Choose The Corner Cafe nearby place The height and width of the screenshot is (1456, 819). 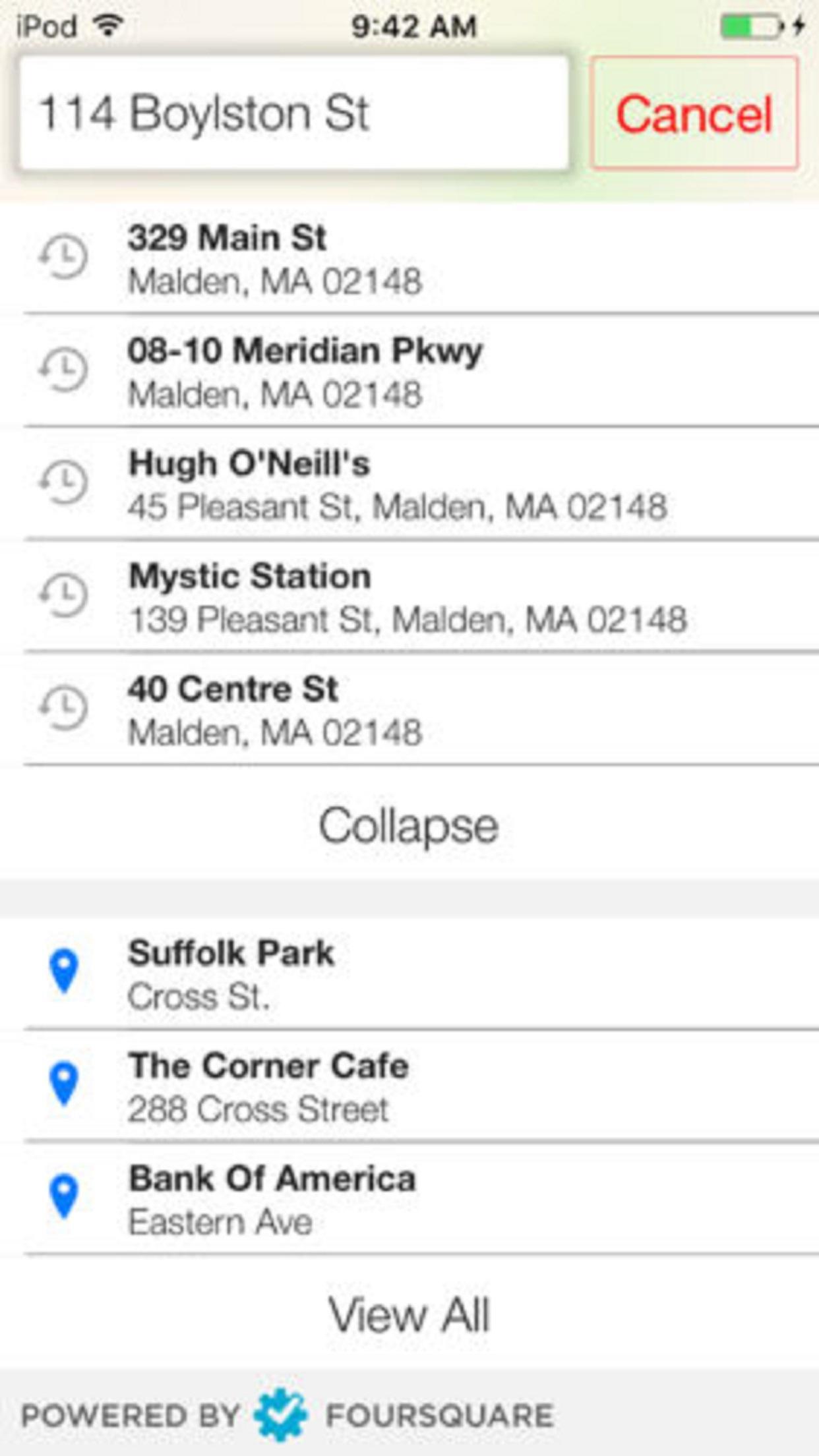[409, 1086]
